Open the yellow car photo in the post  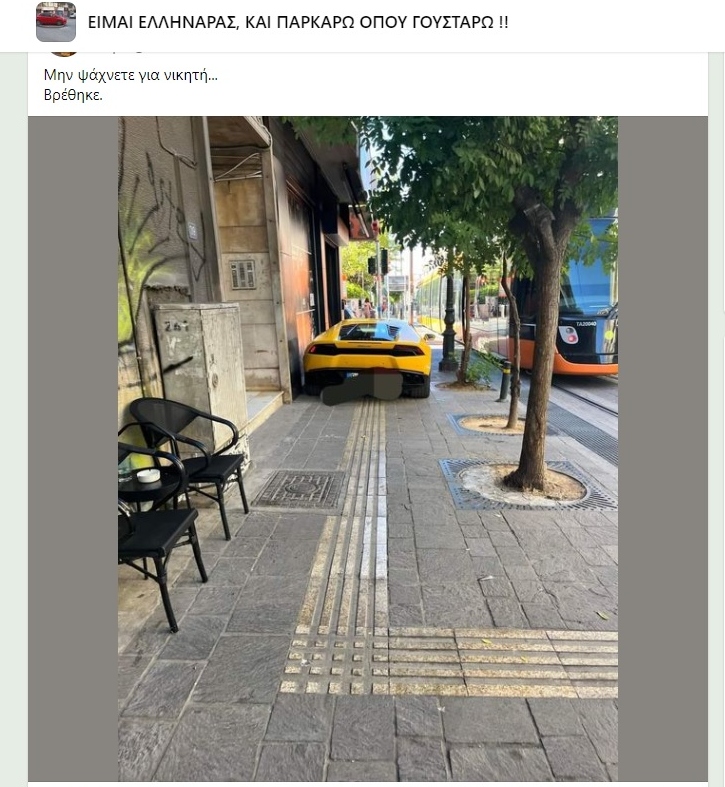pyautogui.click(x=368, y=448)
